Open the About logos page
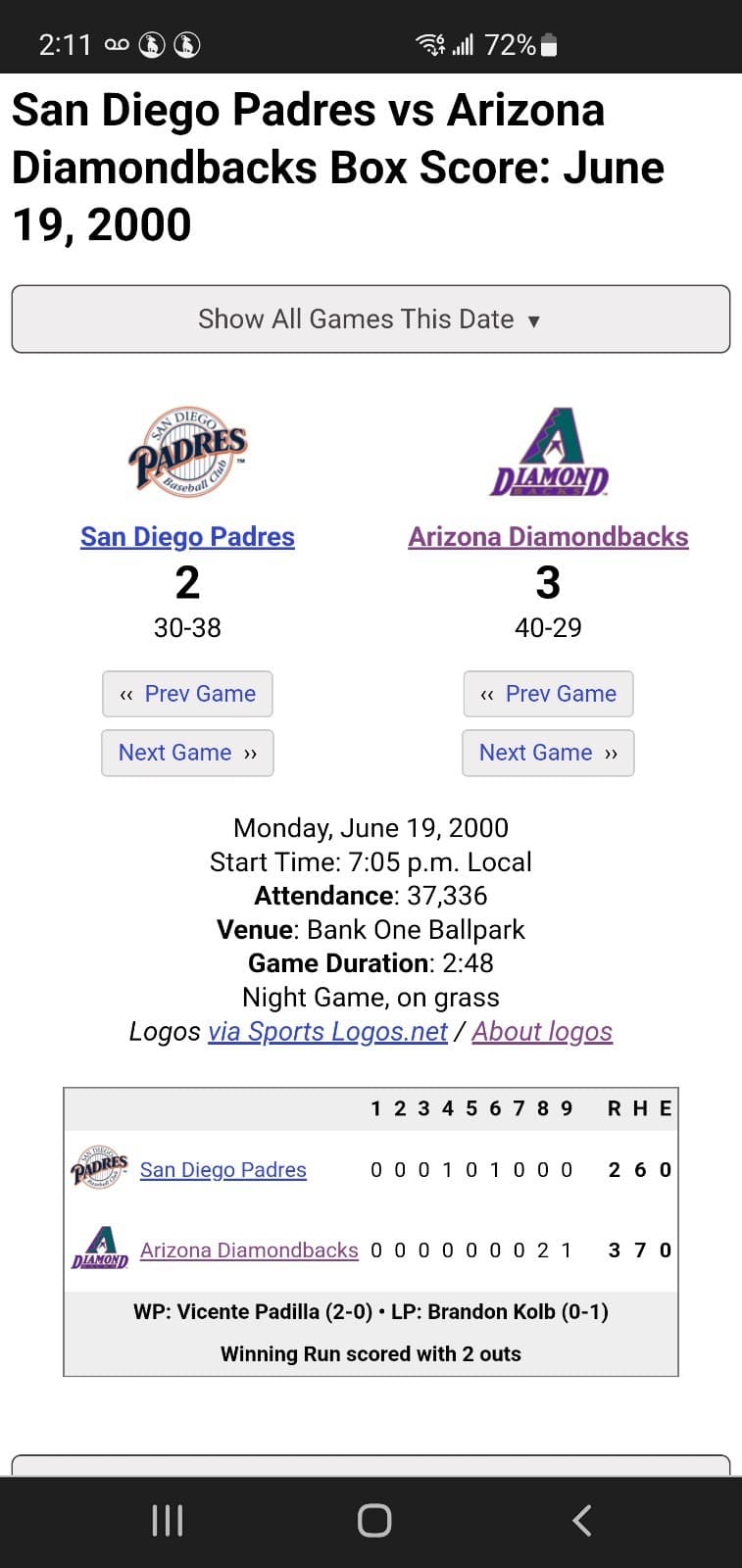742x1568 pixels. click(542, 1031)
